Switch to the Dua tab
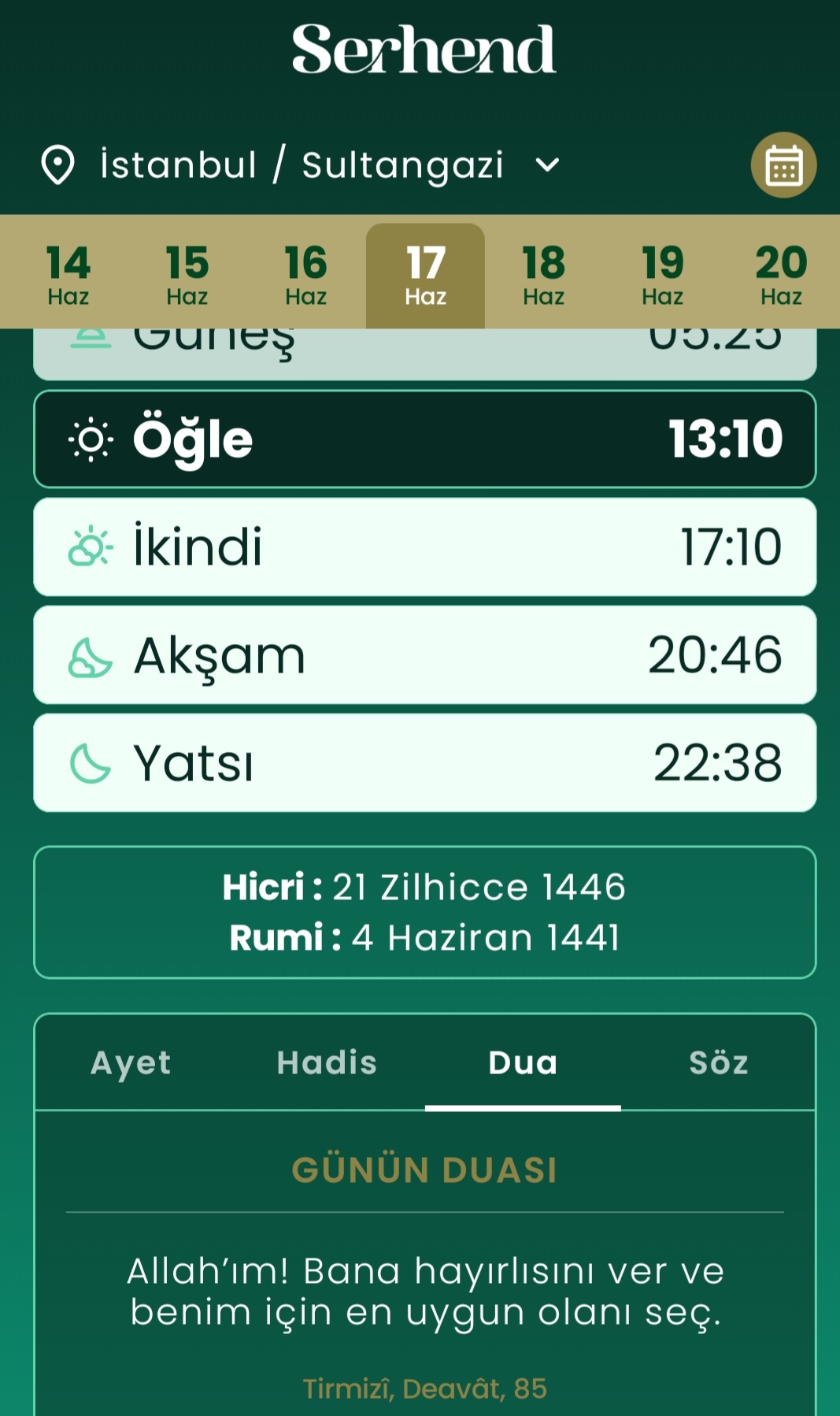The width and height of the screenshot is (840, 1416). tap(523, 1062)
